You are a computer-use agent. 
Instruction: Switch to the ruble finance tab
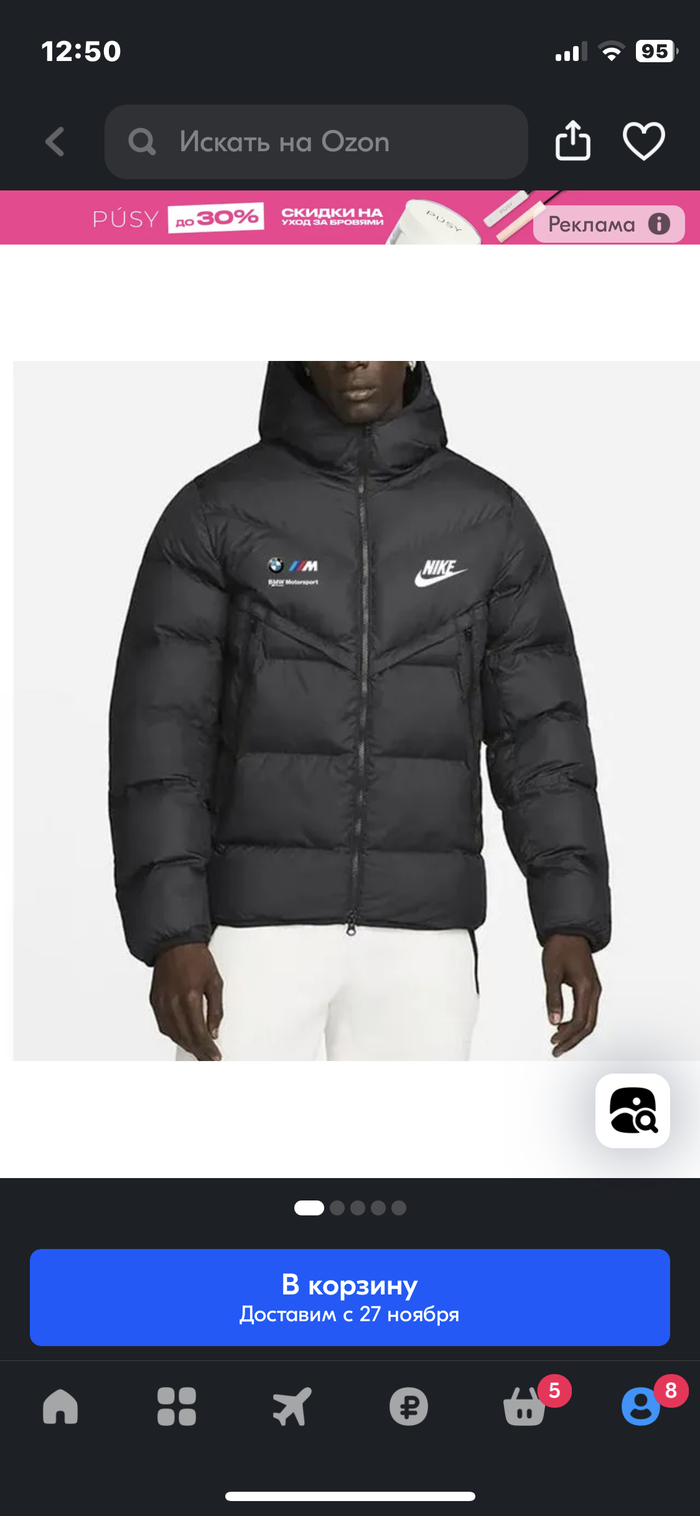pyautogui.click(x=408, y=1407)
